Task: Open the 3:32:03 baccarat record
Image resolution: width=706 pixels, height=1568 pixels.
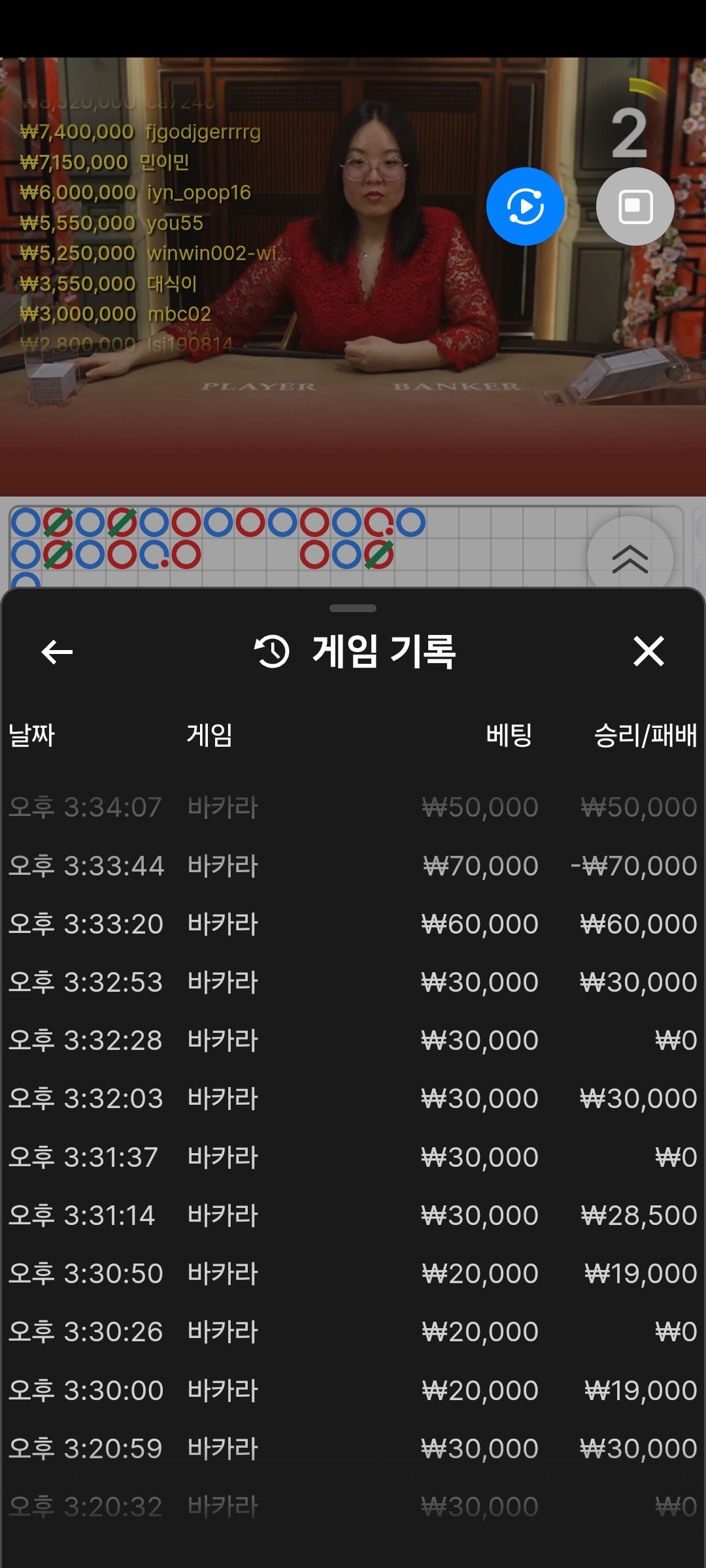Action: tap(353, 1098)
